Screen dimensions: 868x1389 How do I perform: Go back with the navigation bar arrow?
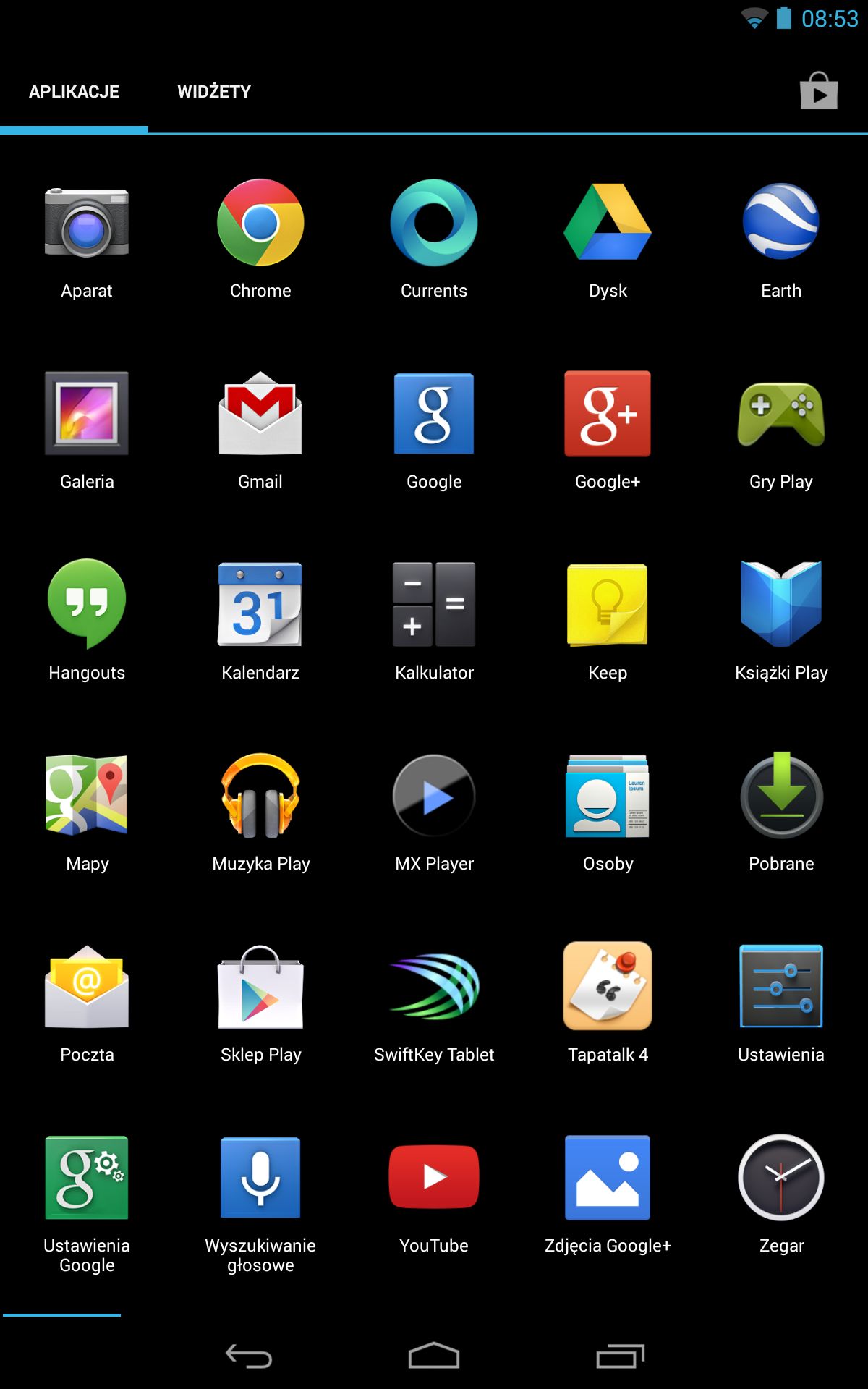point(249,1356)
